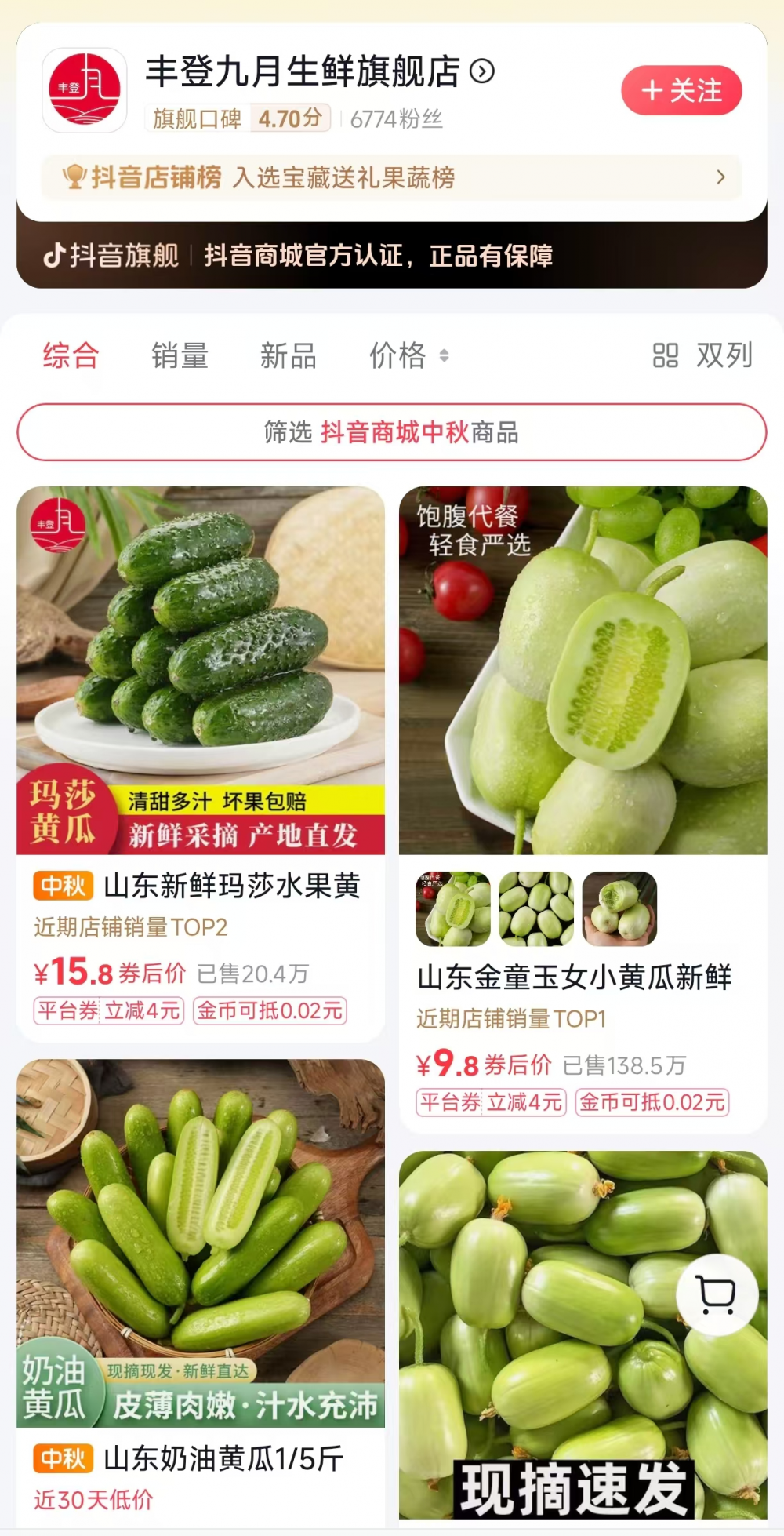Sort products by 销量
This screenshot has width=784, height=1536.
click(x=180, y=355)
